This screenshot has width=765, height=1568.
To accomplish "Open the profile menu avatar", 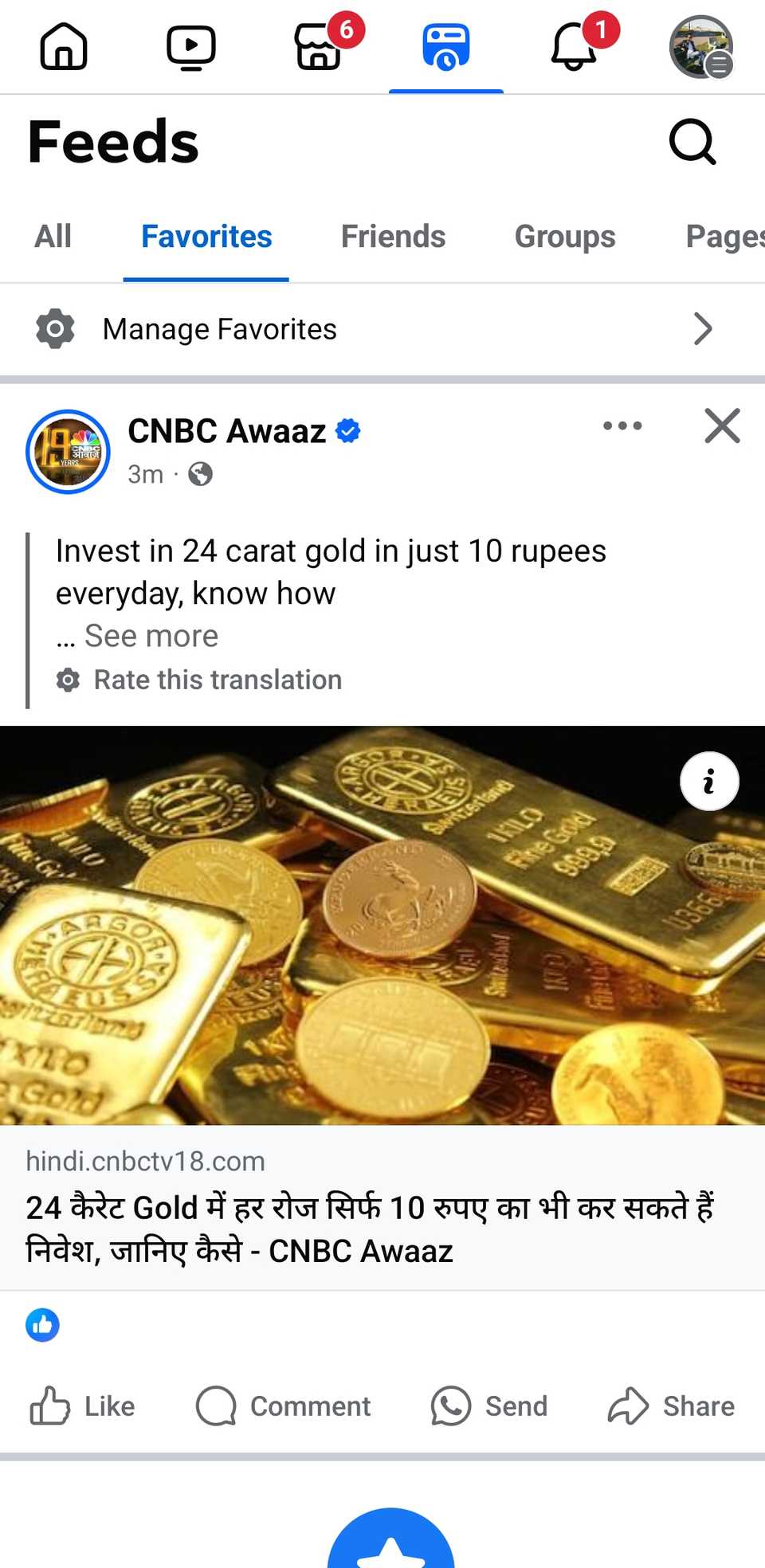I will pos(700,46).
